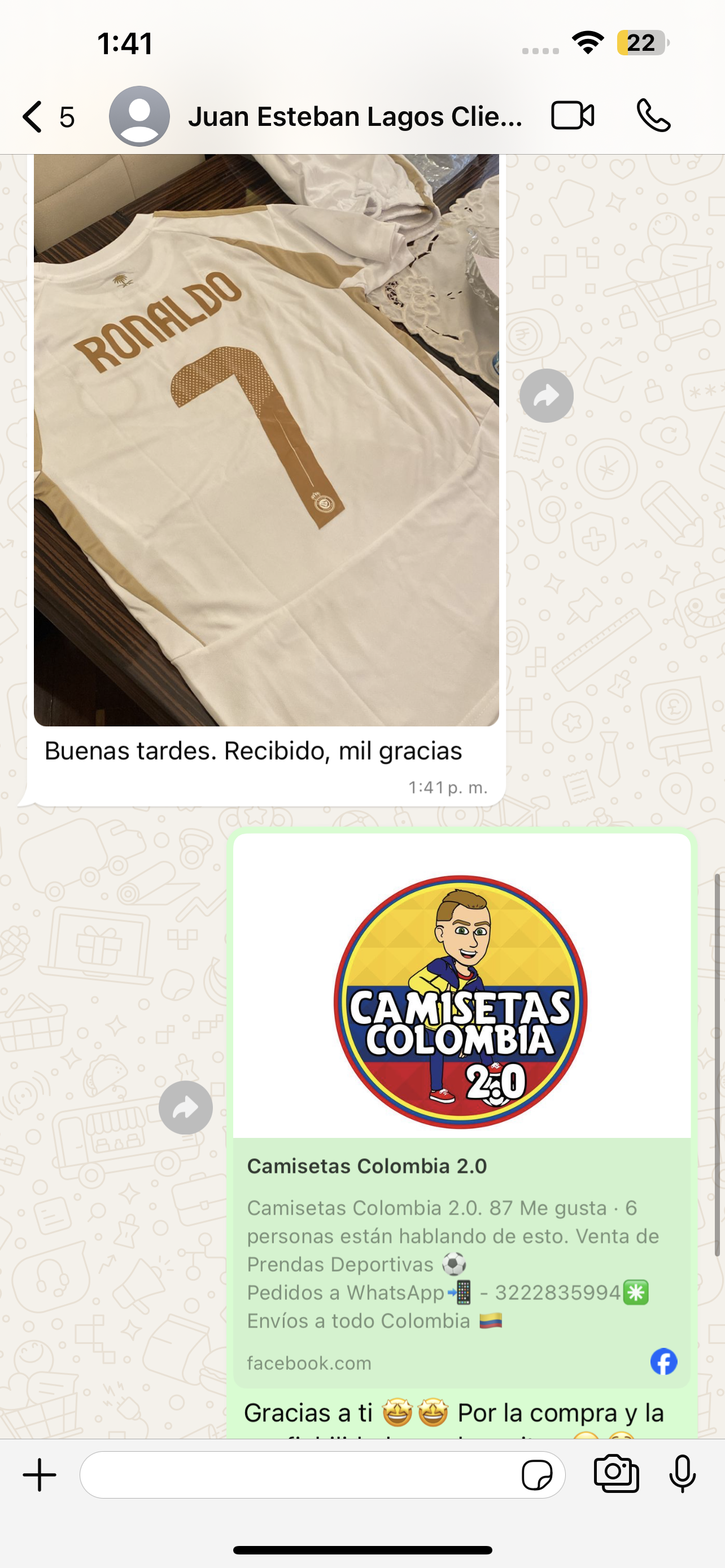
Task: Open the sticker picker
Action: (x=537, y=1475)
